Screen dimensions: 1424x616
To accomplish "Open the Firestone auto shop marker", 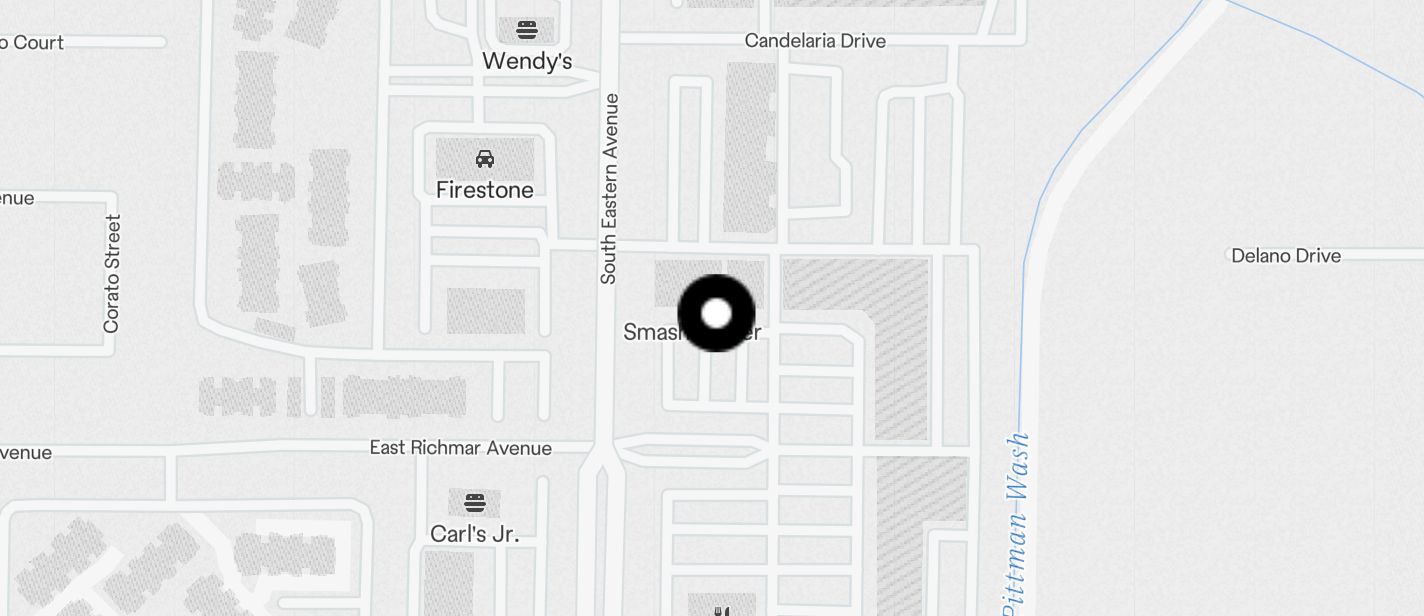I will pyautogui.click(x=485, y=159).
